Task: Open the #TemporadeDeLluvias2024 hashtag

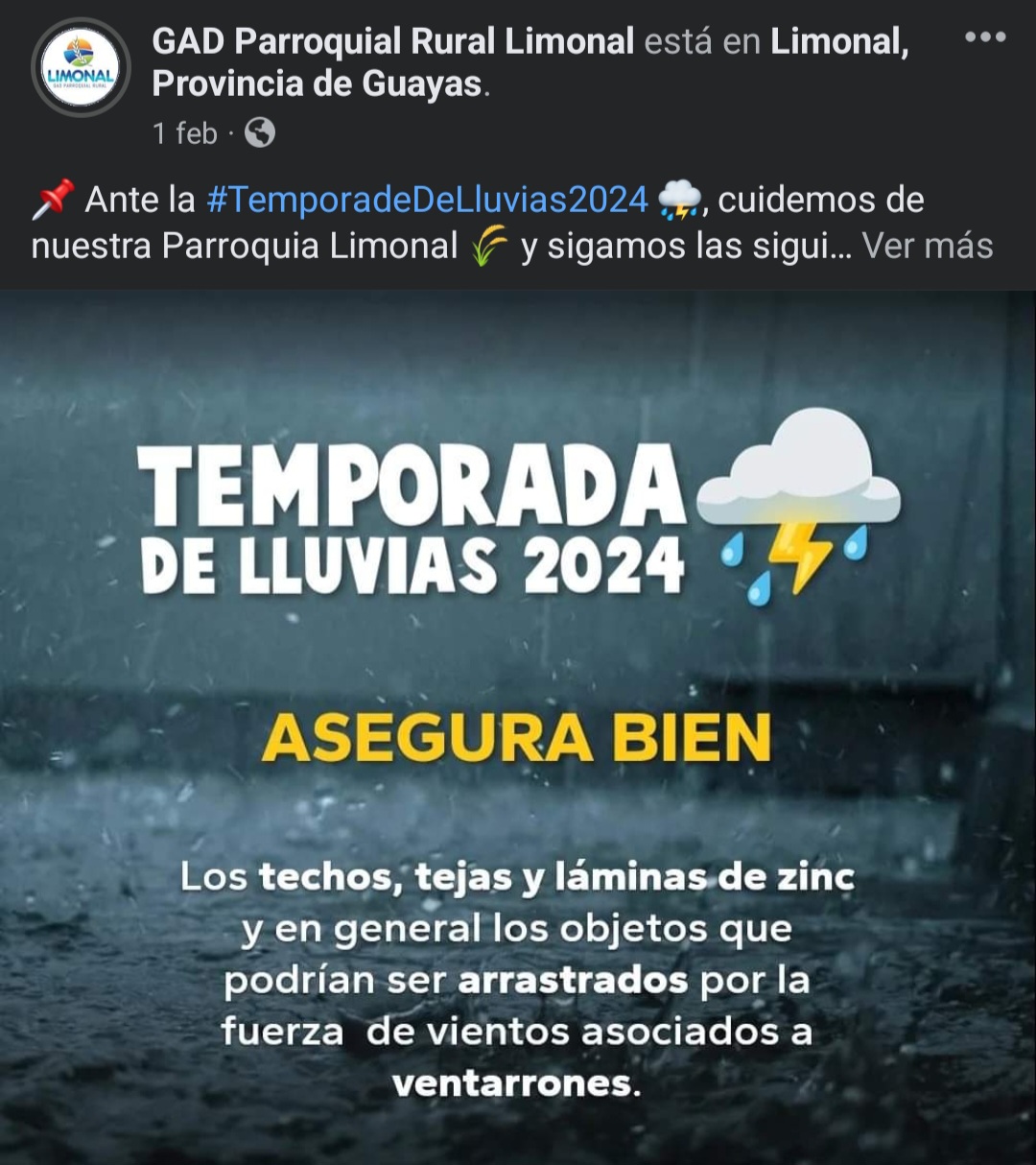Action: click(x=427, y=201)
